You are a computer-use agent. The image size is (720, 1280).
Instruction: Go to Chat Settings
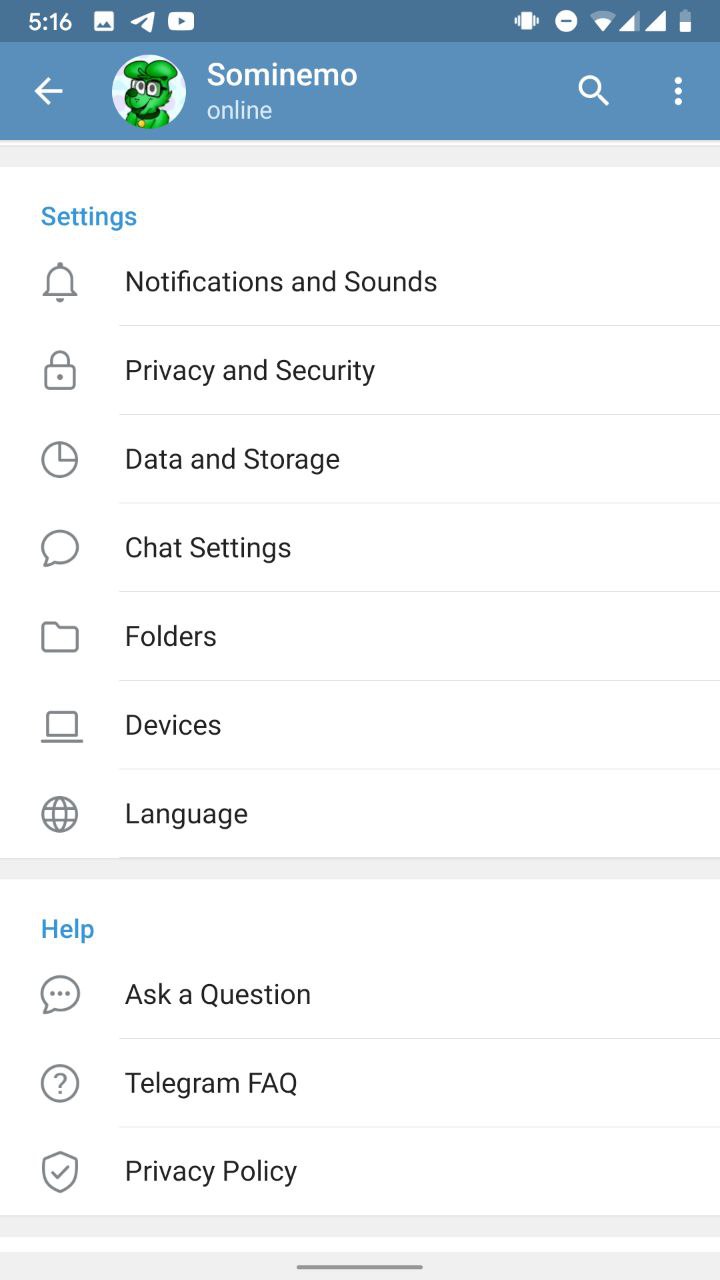click(x=360, y=548)
